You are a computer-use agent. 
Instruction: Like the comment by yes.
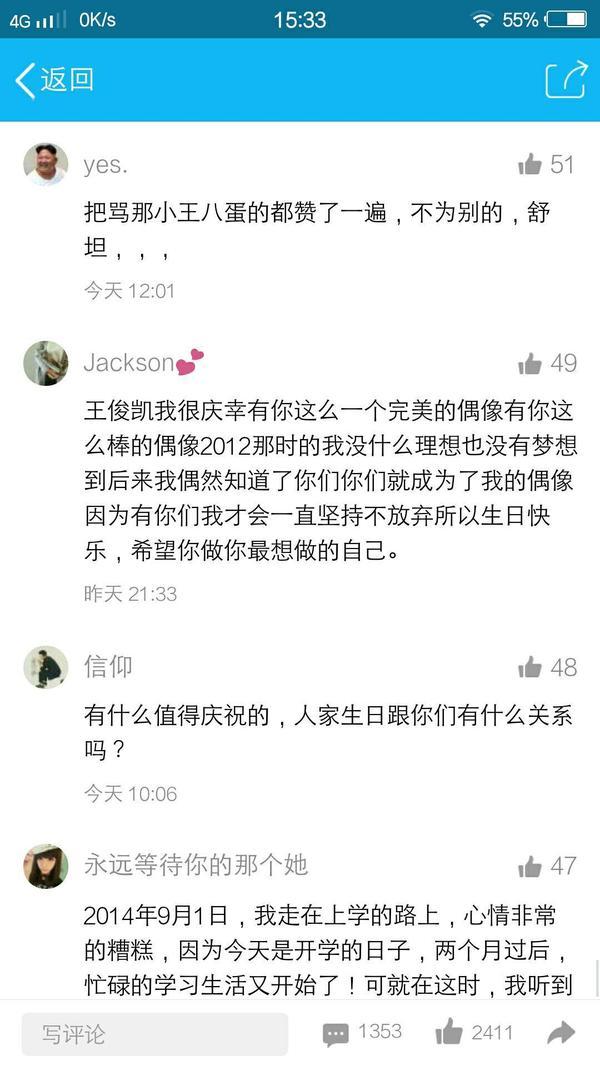click(530, 165)
